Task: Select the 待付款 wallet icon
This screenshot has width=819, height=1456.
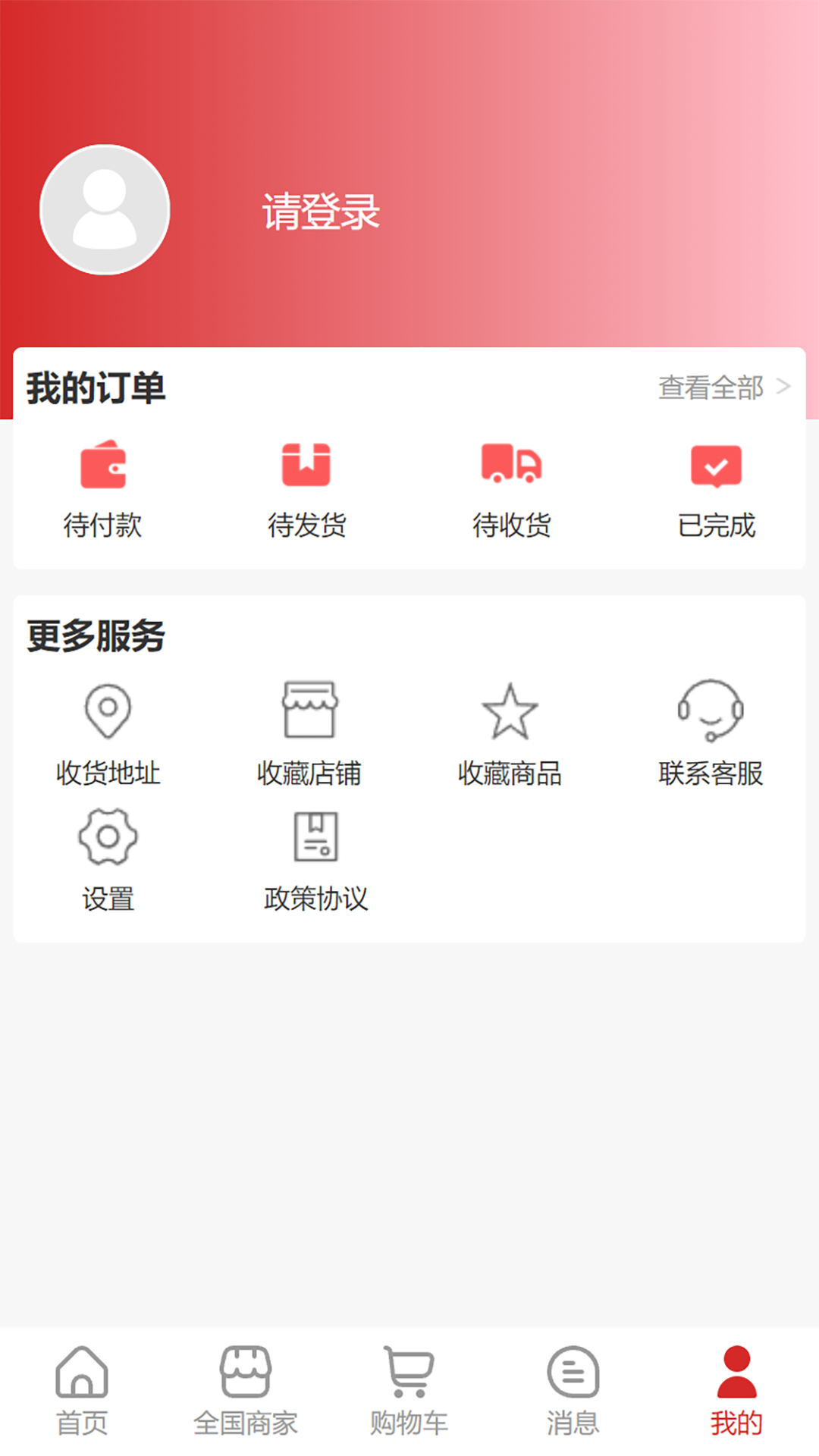Action: [105, 466]
